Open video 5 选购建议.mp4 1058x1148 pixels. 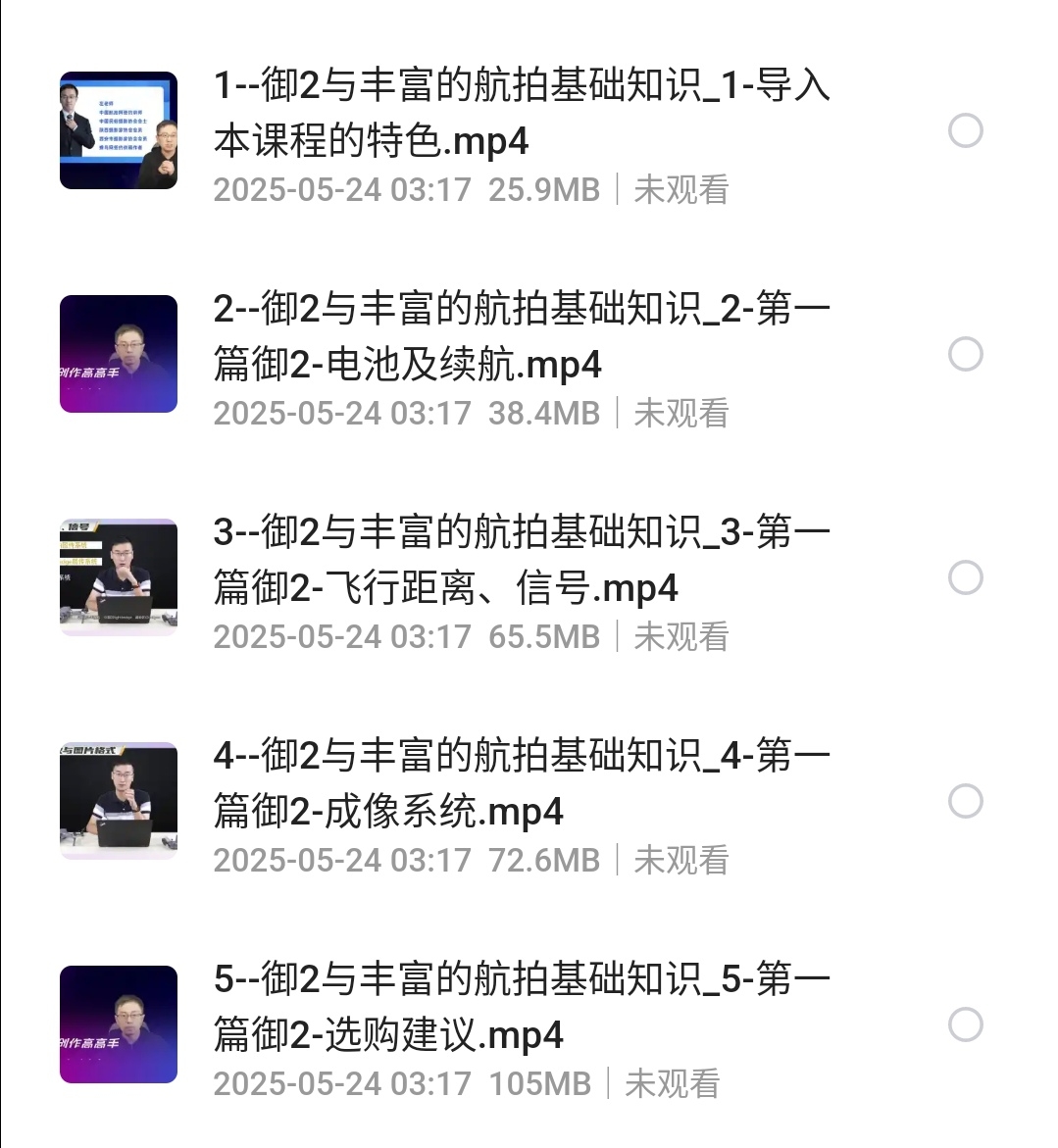coord(520,1008)
